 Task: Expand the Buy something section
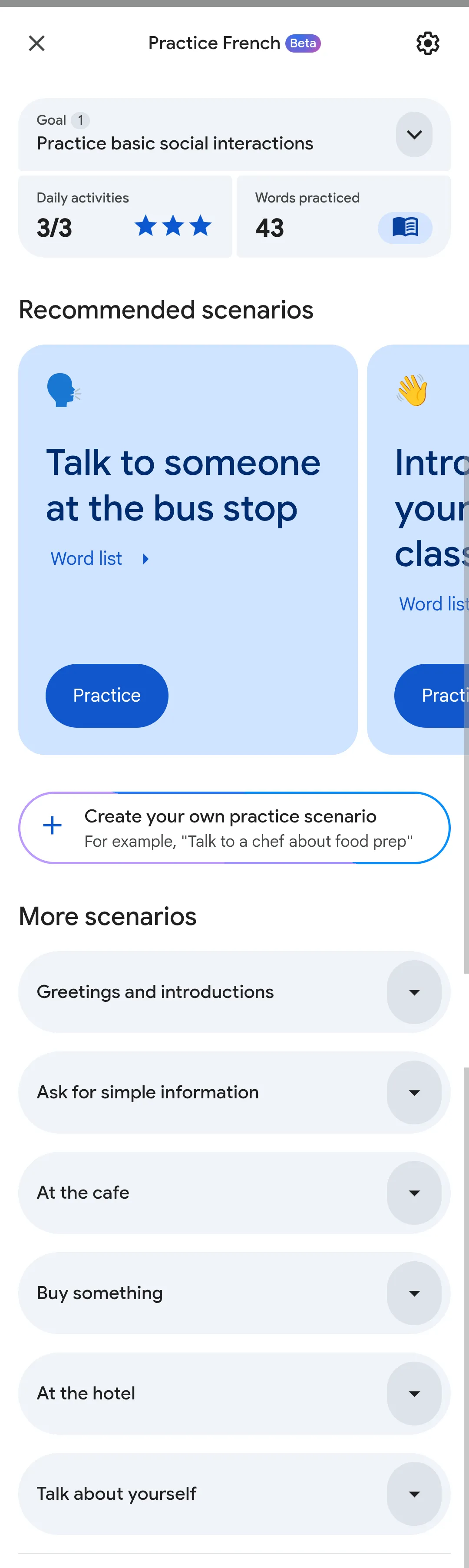point(414,1293)
